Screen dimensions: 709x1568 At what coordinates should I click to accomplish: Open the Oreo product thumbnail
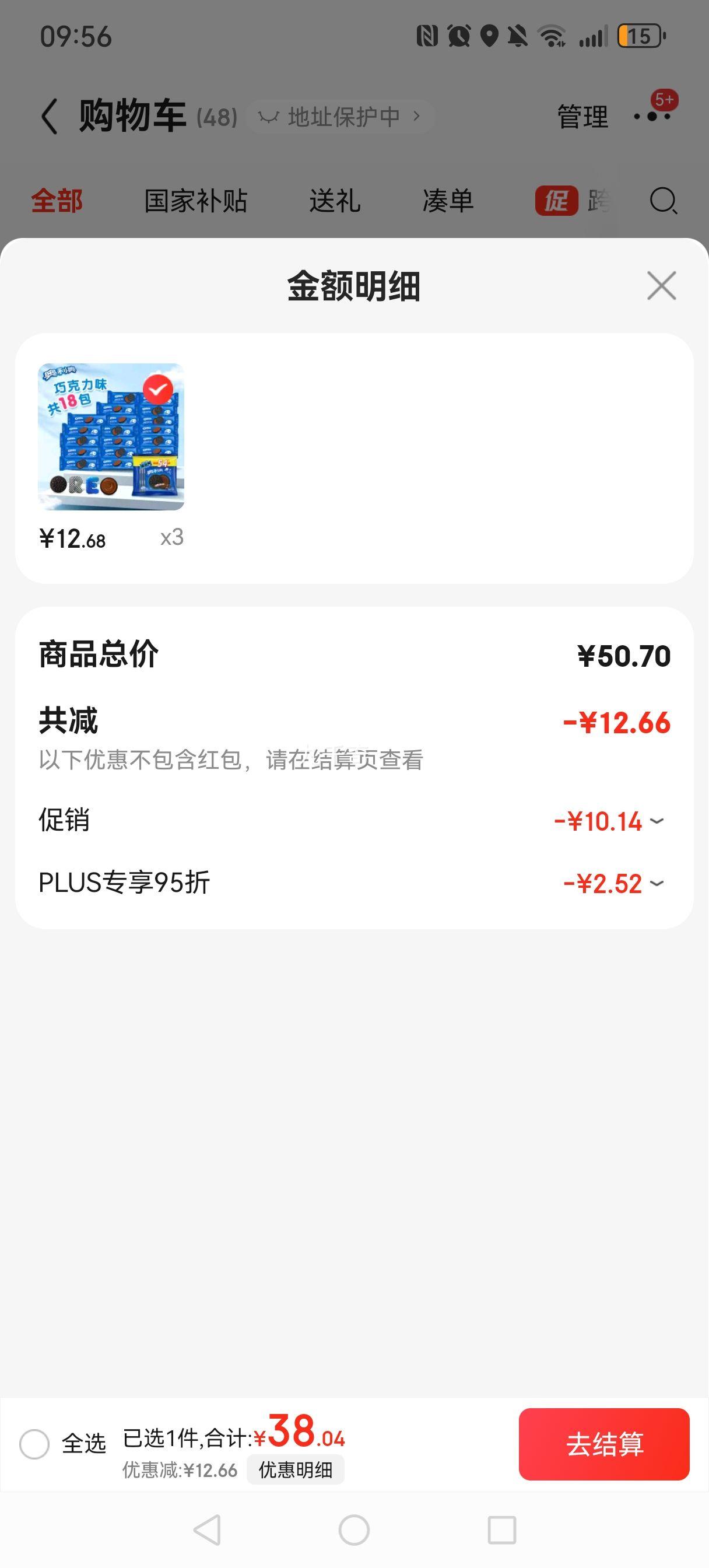(111, 436)
